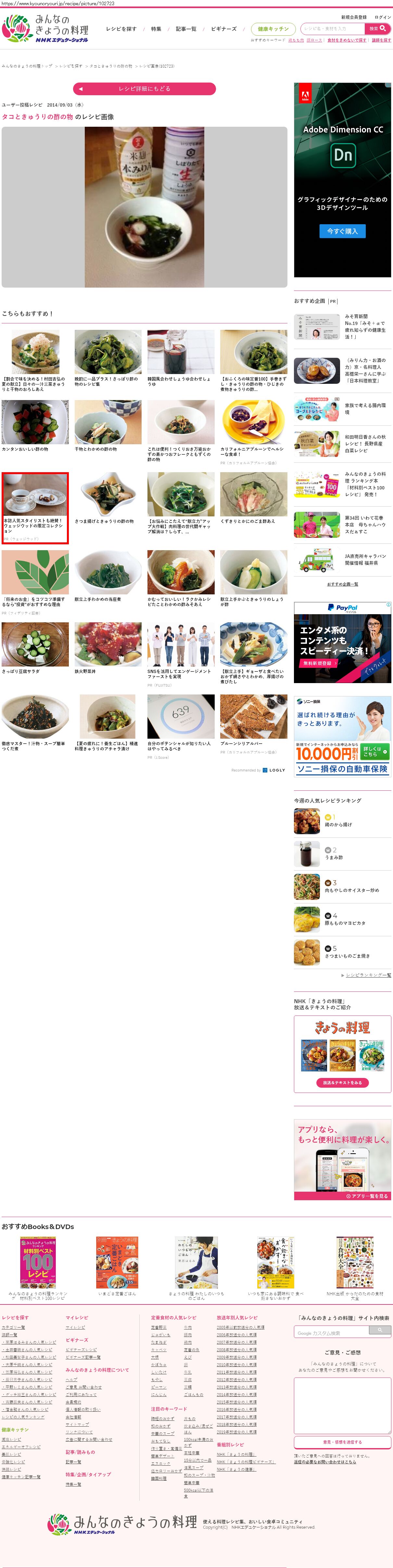
Task: Open 新規会員登録 sign-up link
Action: click(353, 17)
